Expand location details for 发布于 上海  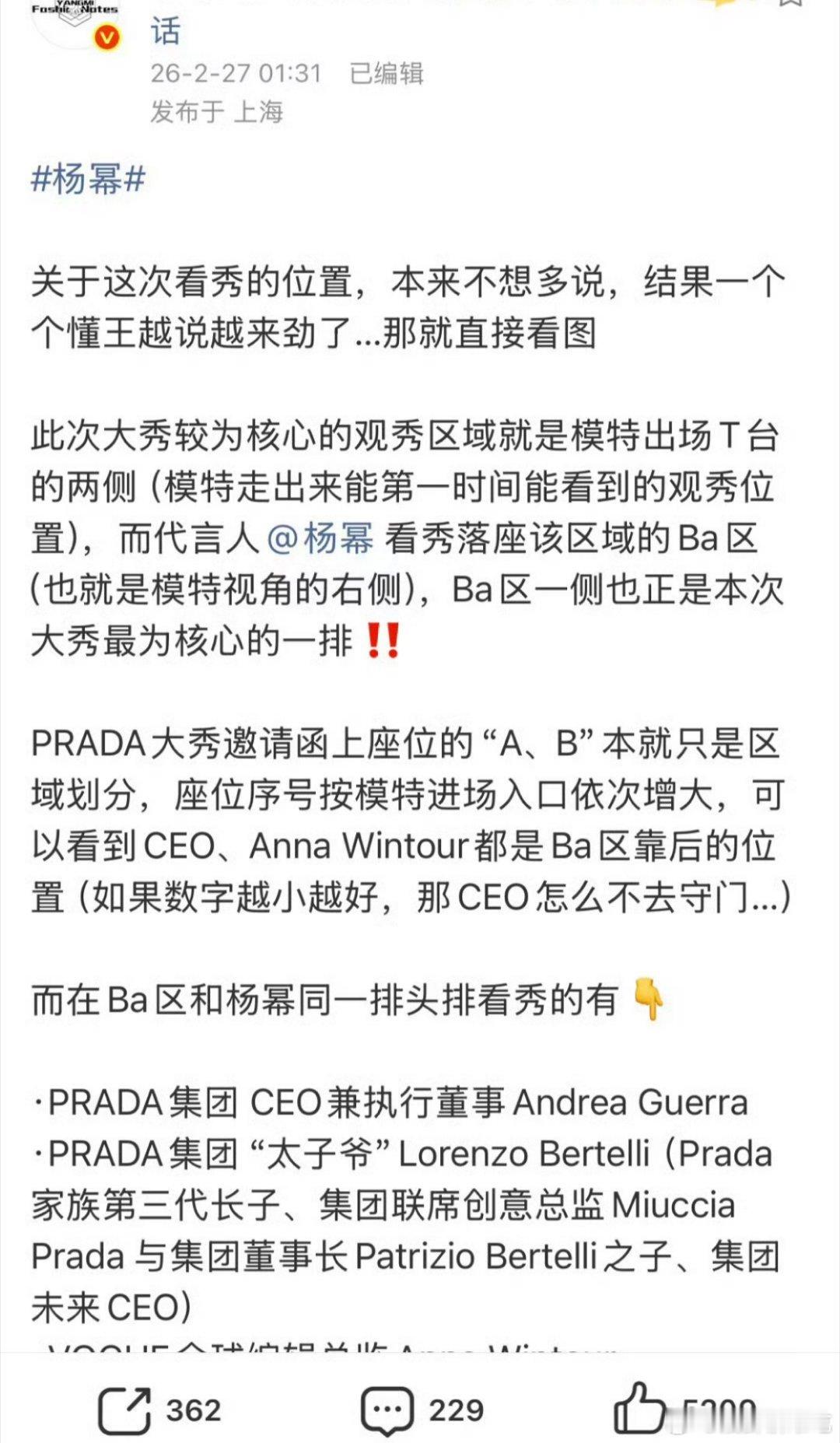(218, 113)
